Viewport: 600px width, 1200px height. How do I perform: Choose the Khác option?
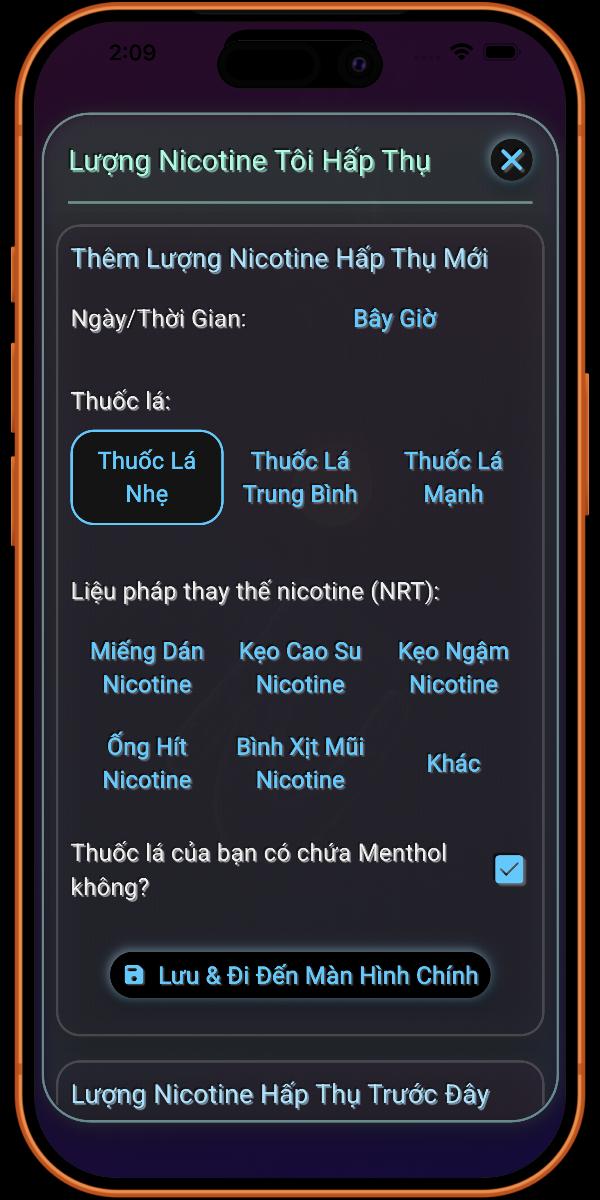click(x=453, y=763)
